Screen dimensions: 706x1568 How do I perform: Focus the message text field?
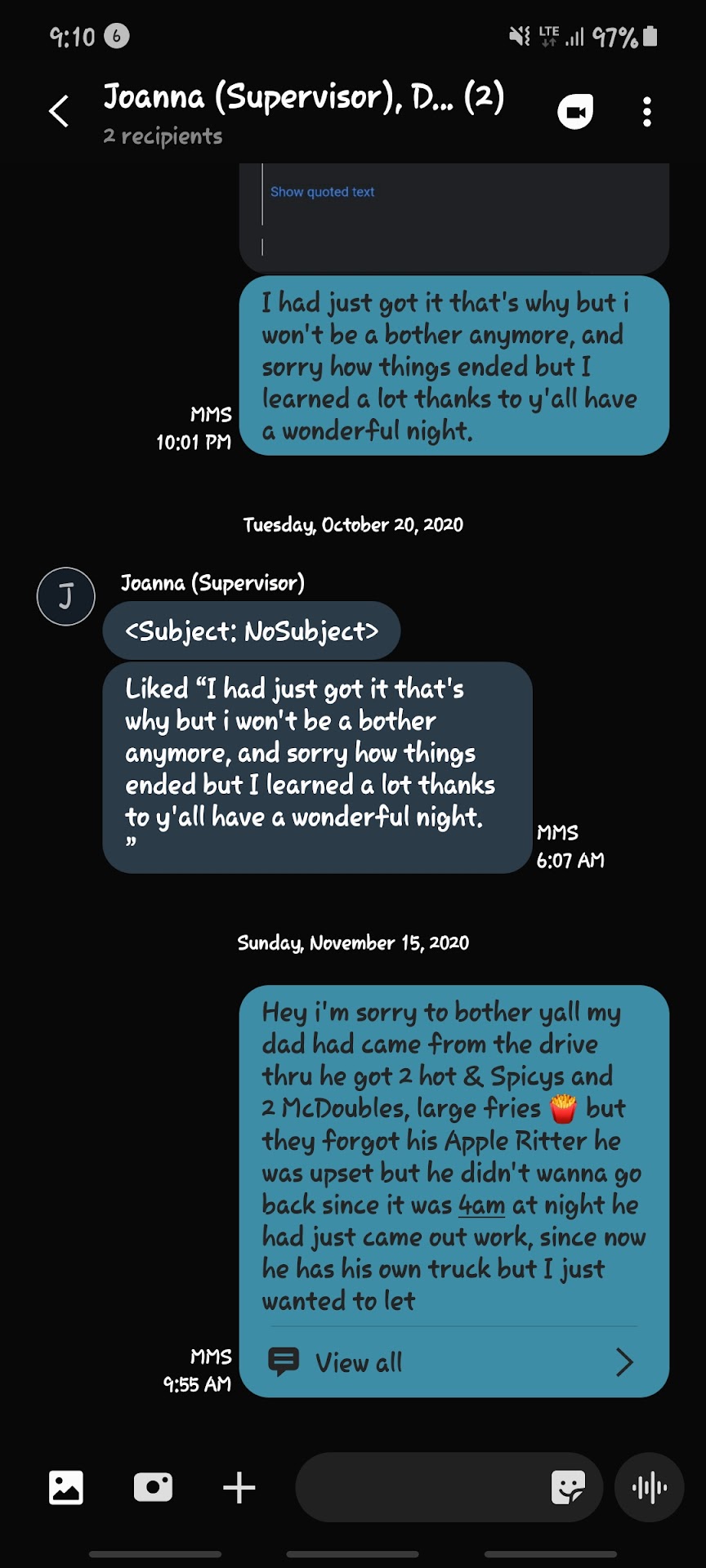point(417,1487)
